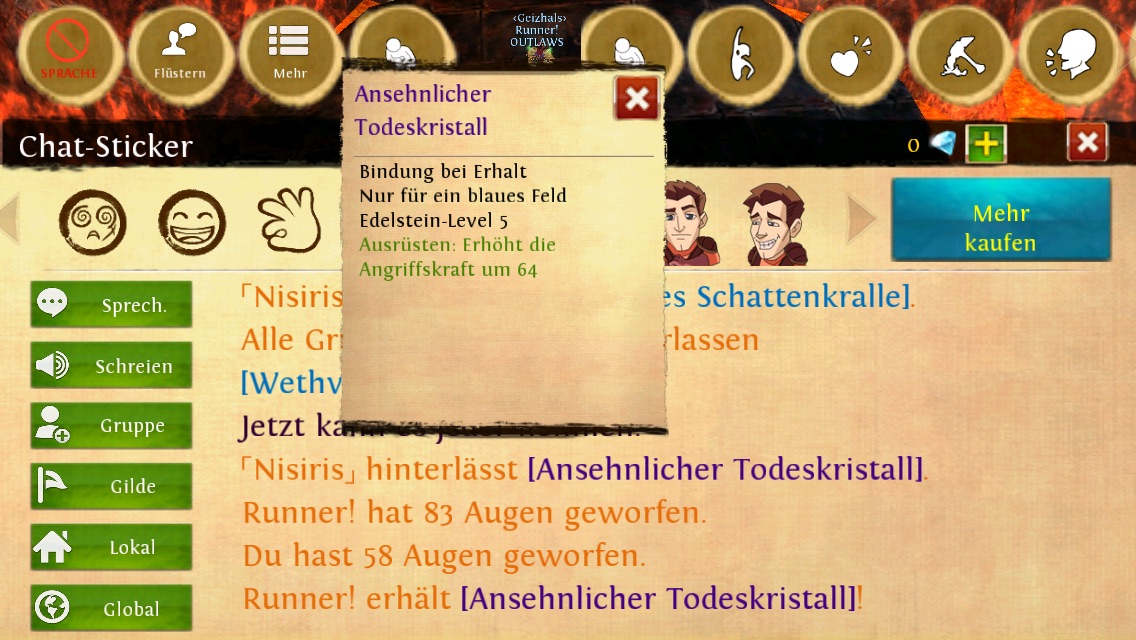Open the Lokal chat channel
Viewport: 1136px width, 640px height.
[111, 547]
